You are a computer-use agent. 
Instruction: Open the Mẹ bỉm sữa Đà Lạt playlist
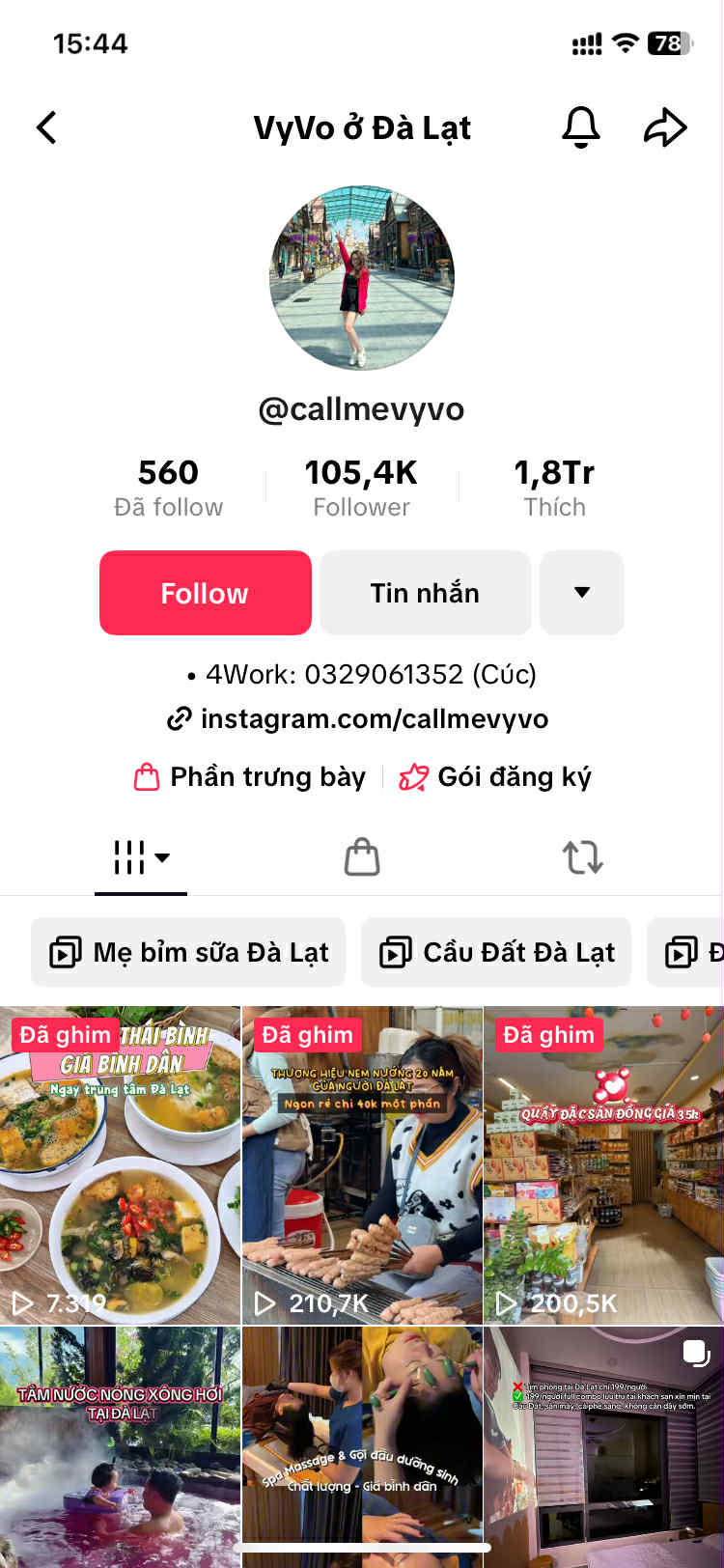[188, 953]
